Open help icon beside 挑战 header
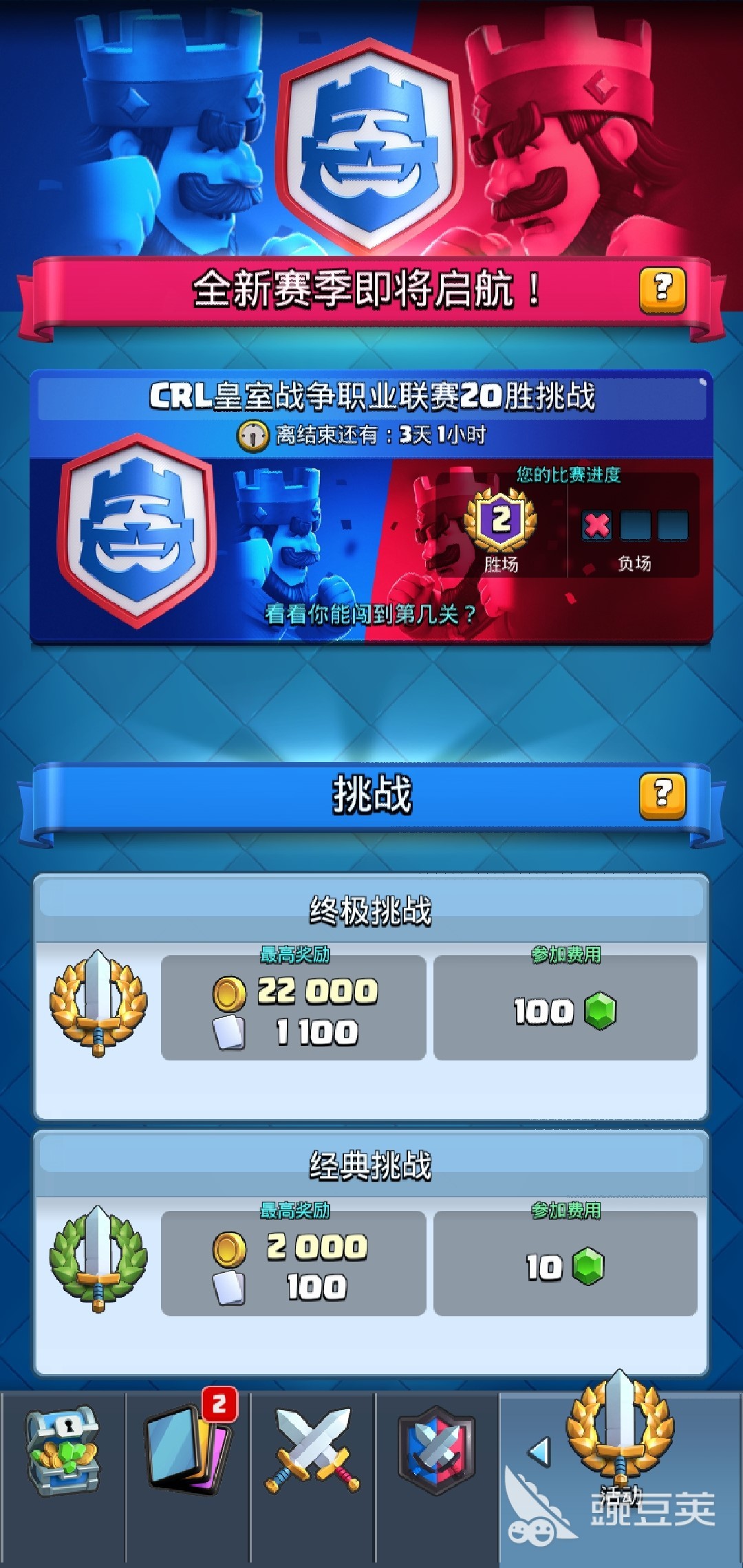 pyautogui.click(x=662, y=796)
